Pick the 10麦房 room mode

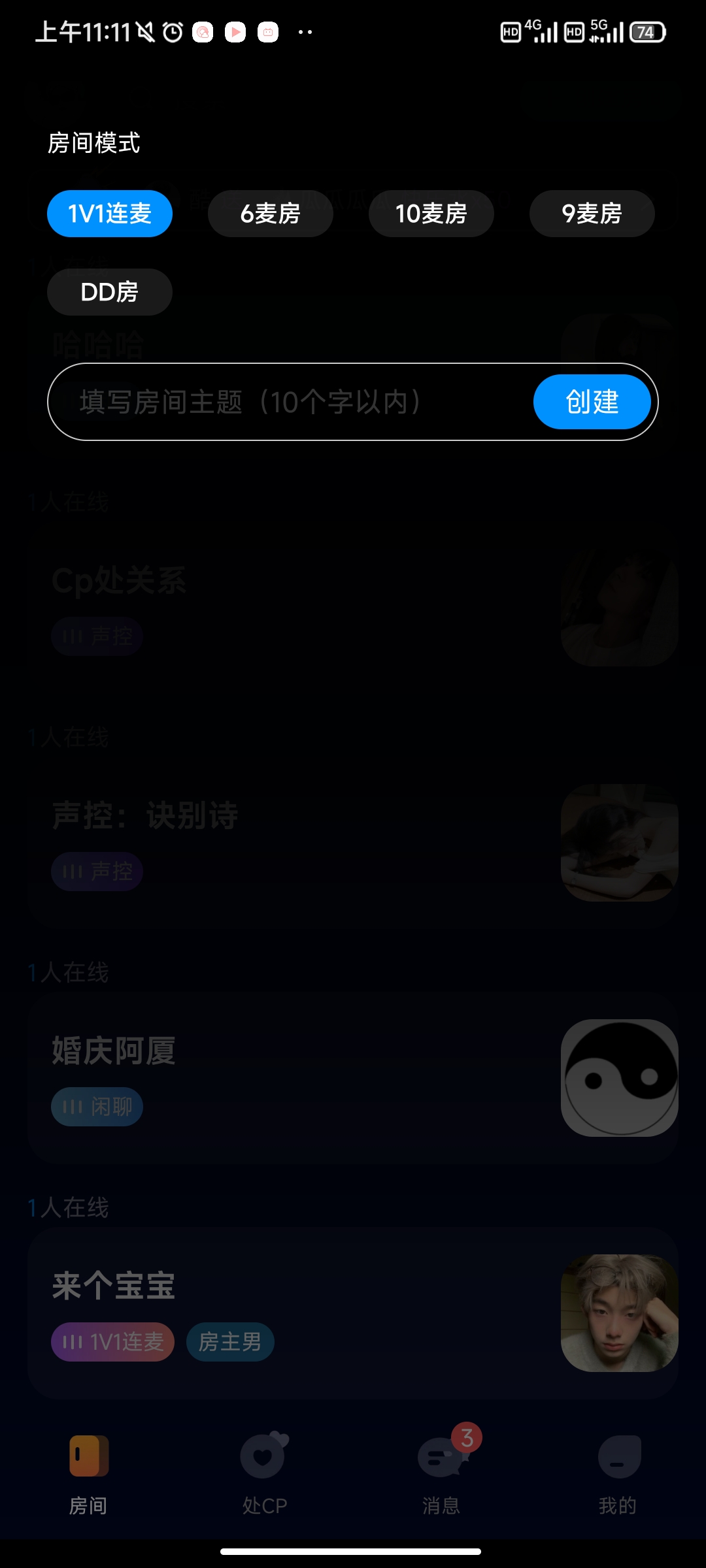click(x=431, y=214)
